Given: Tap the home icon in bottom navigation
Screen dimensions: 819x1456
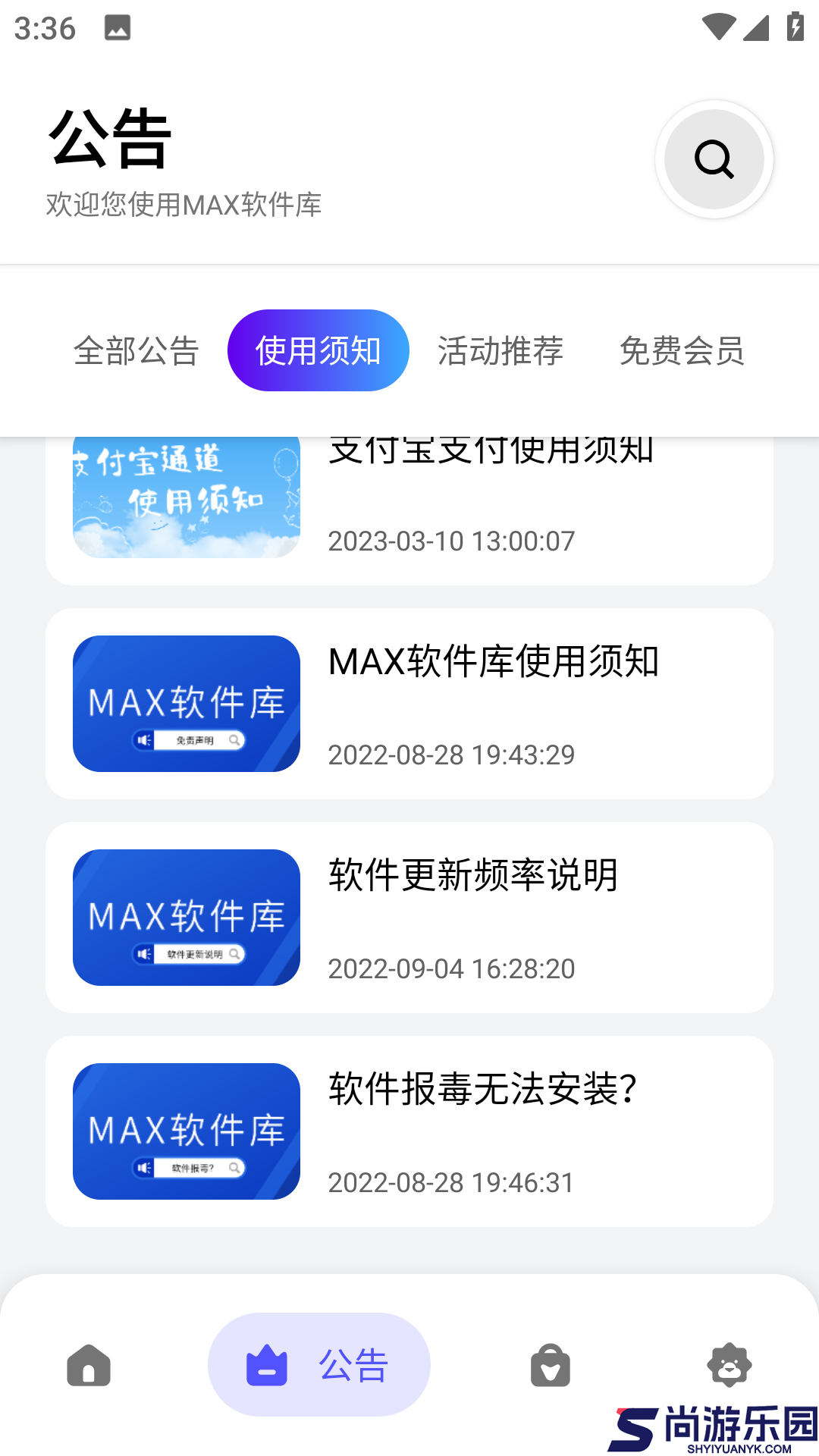Looking at the screenshot, I should [x=88, y=1365].
